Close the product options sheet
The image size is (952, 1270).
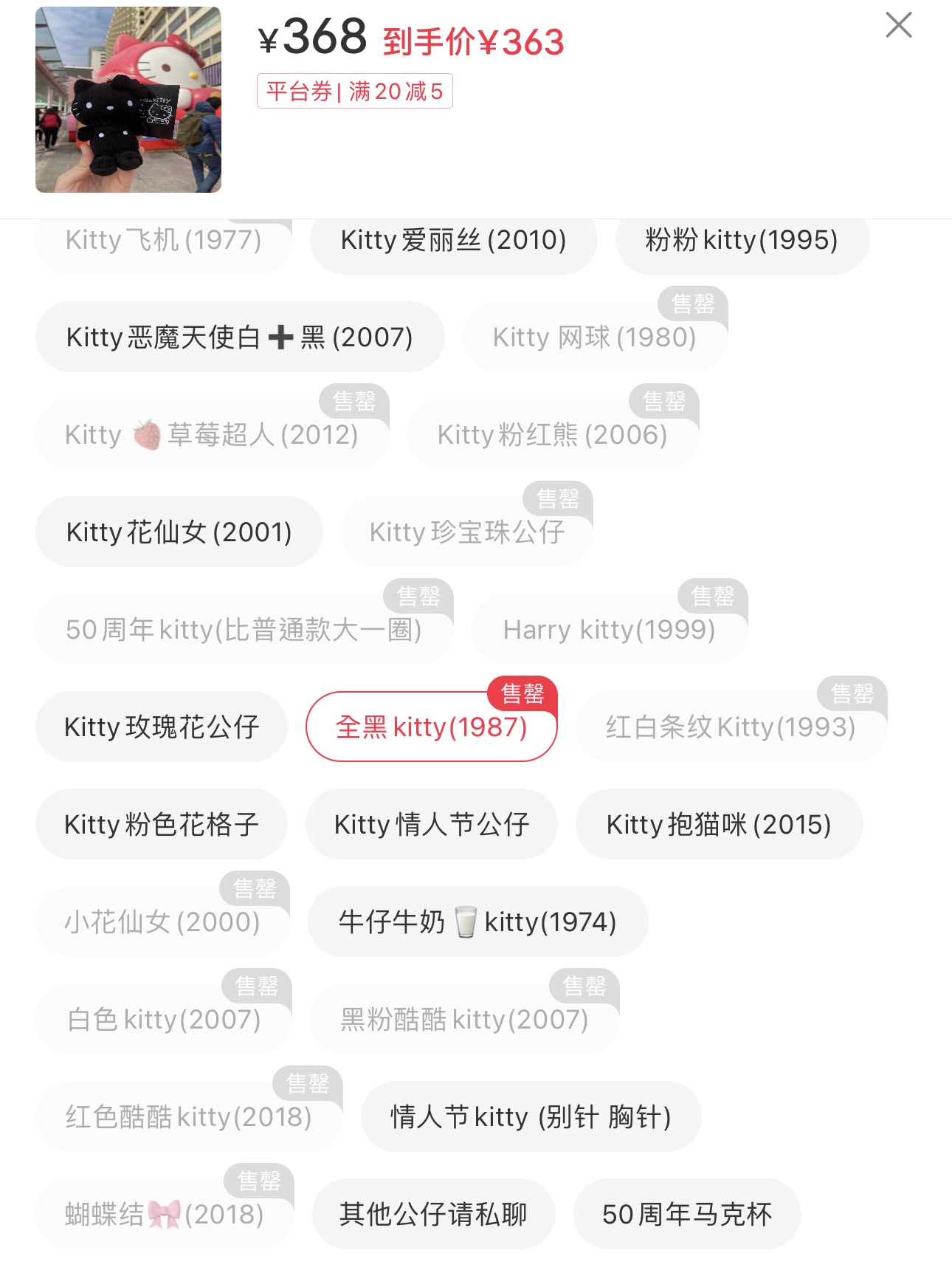(898, 25)
